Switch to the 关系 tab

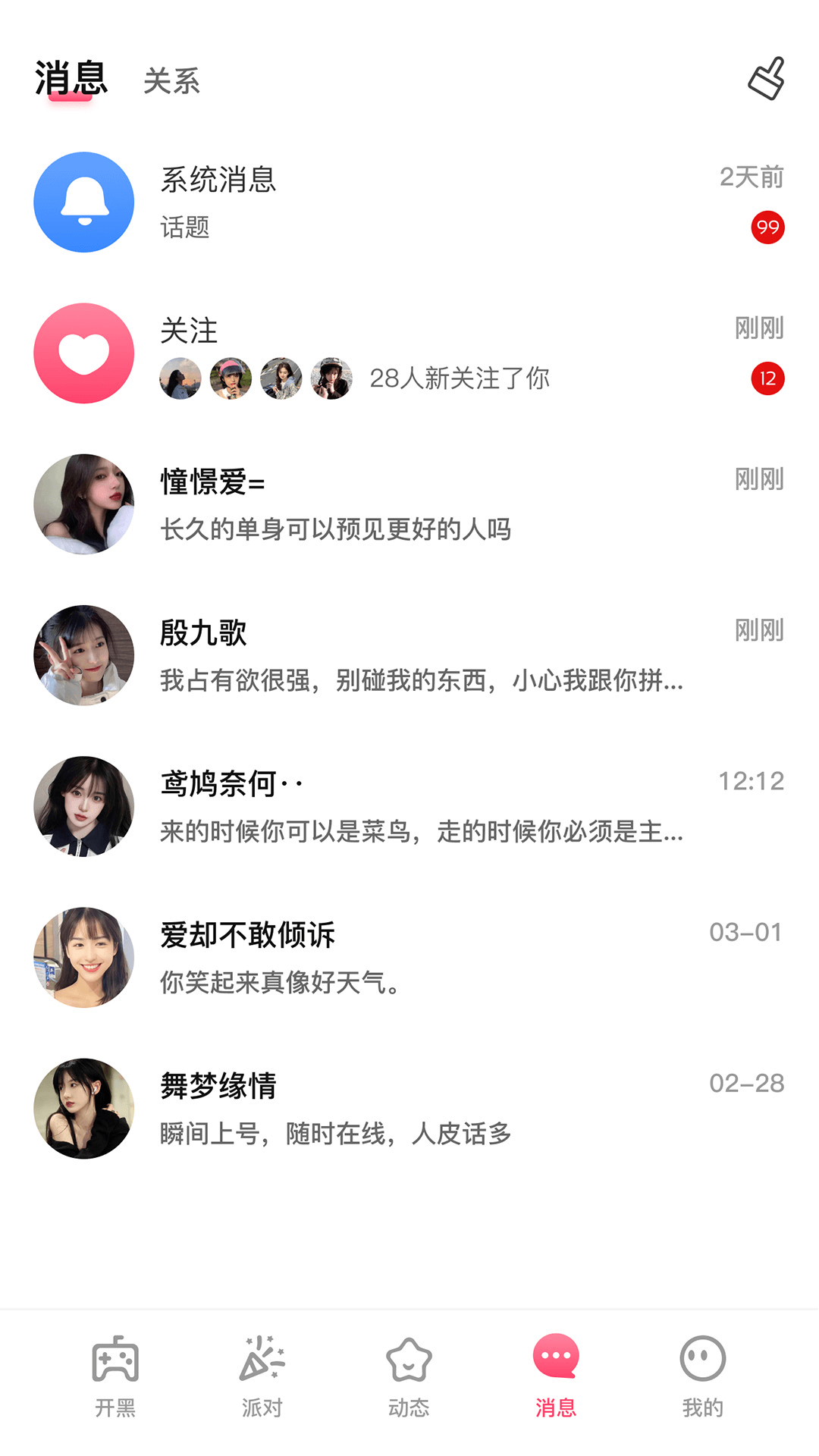(171, 81)
